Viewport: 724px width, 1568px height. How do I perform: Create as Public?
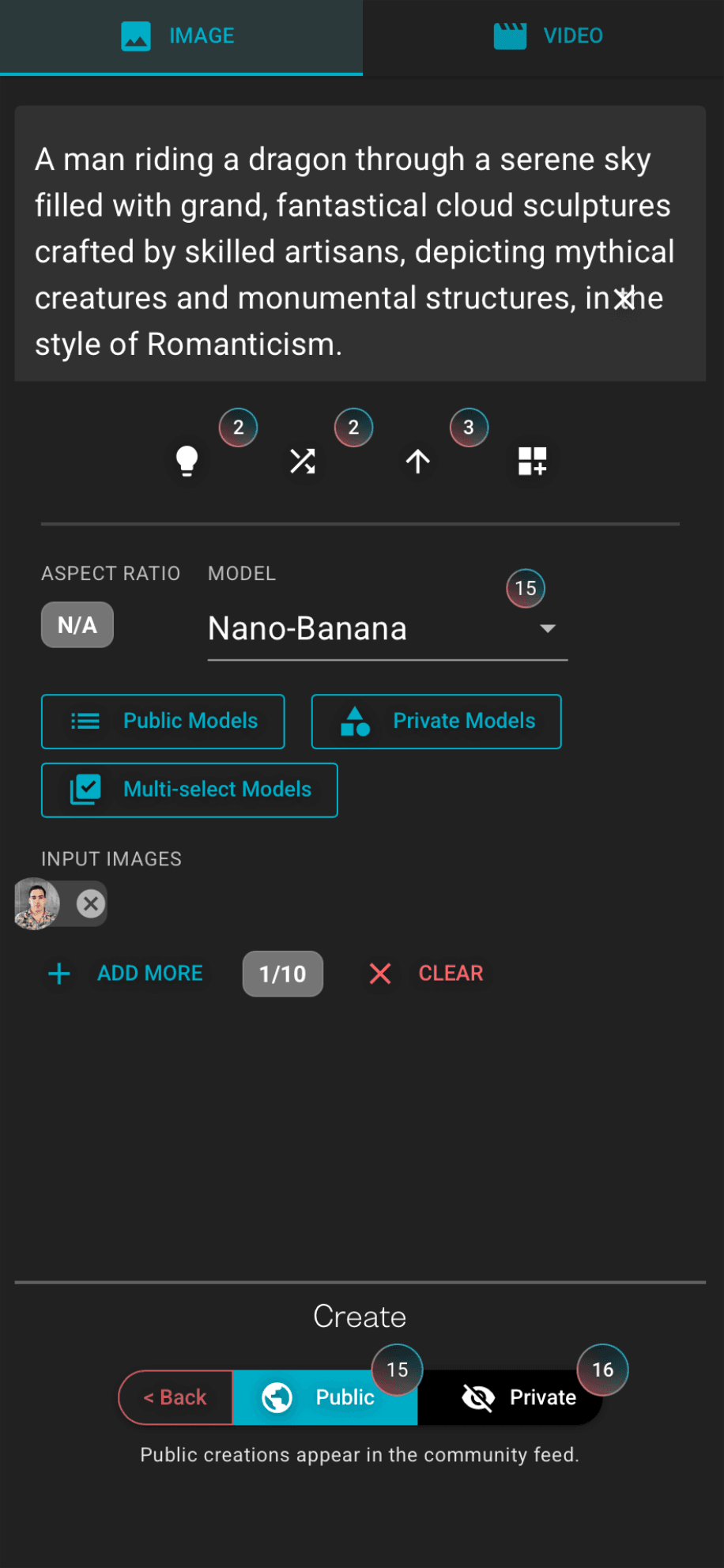[324, 1397]
